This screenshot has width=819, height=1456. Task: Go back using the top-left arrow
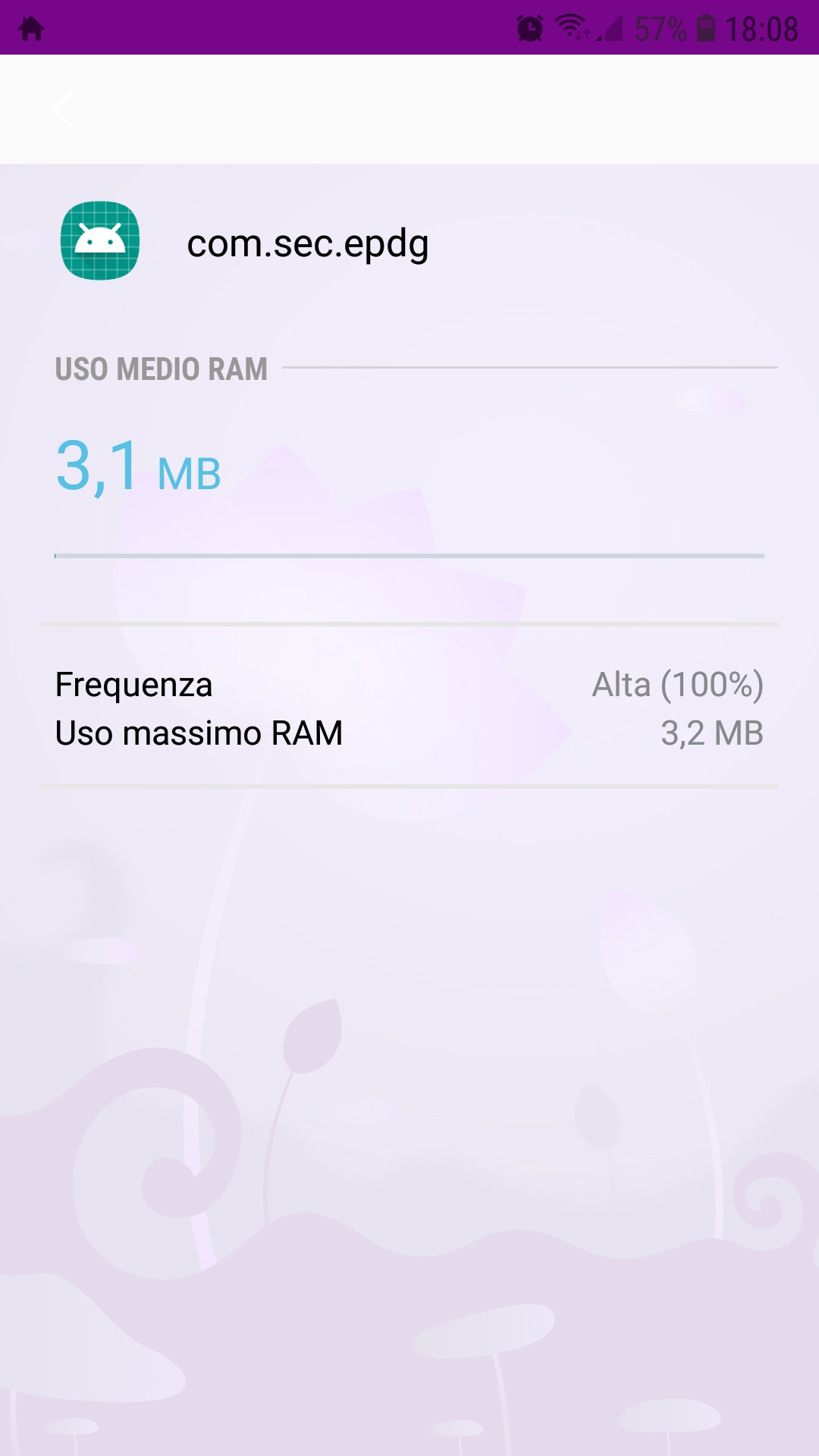point(62,110)
